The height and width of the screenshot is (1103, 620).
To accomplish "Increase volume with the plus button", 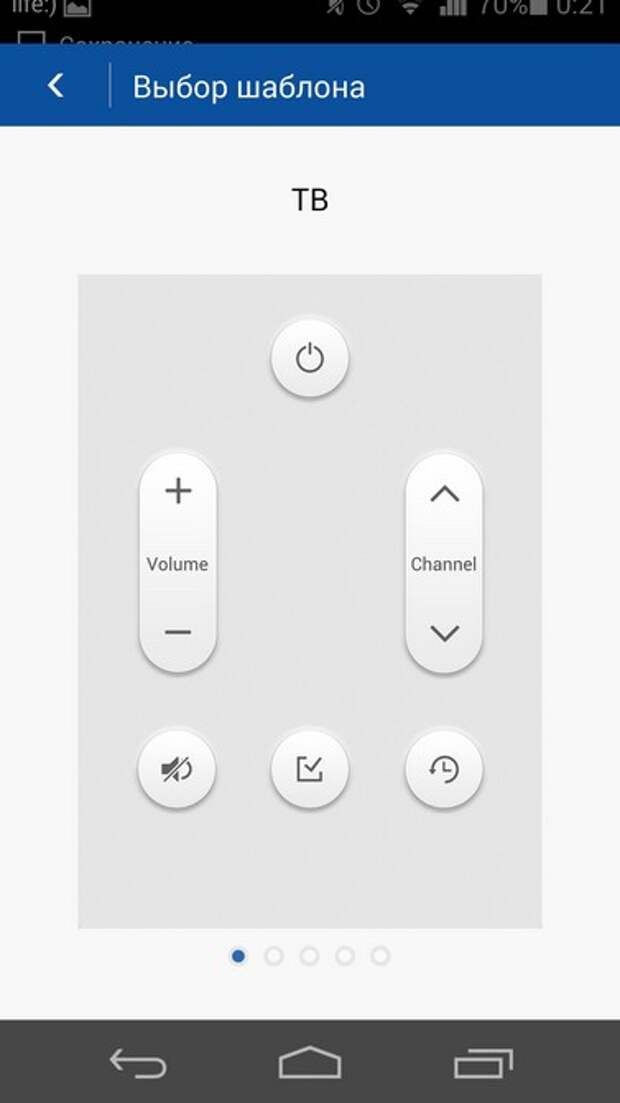I will pos(178,491).
